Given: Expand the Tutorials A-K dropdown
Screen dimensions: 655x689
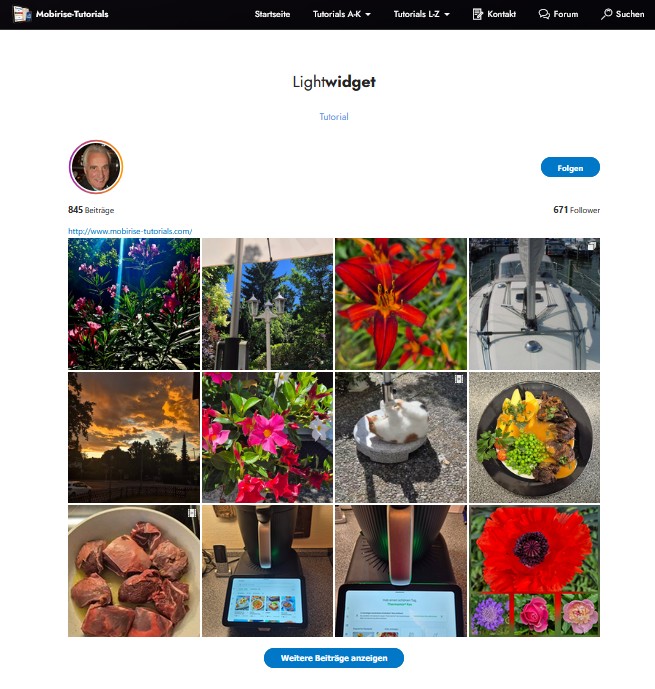Looking at the screenshot, I should coord(341,15).
